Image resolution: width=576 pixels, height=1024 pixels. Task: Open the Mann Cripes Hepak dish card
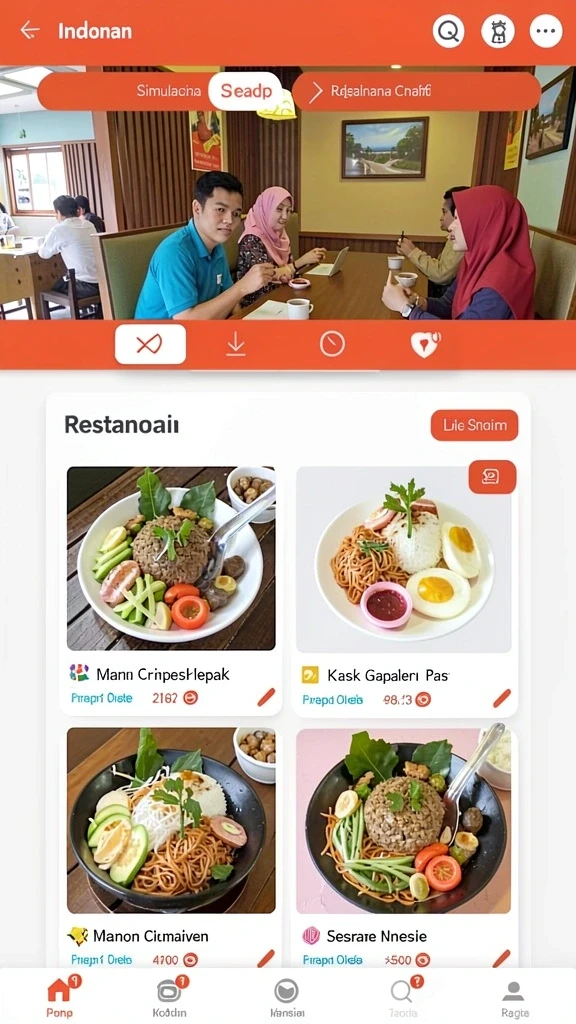[x=171, y=590]
